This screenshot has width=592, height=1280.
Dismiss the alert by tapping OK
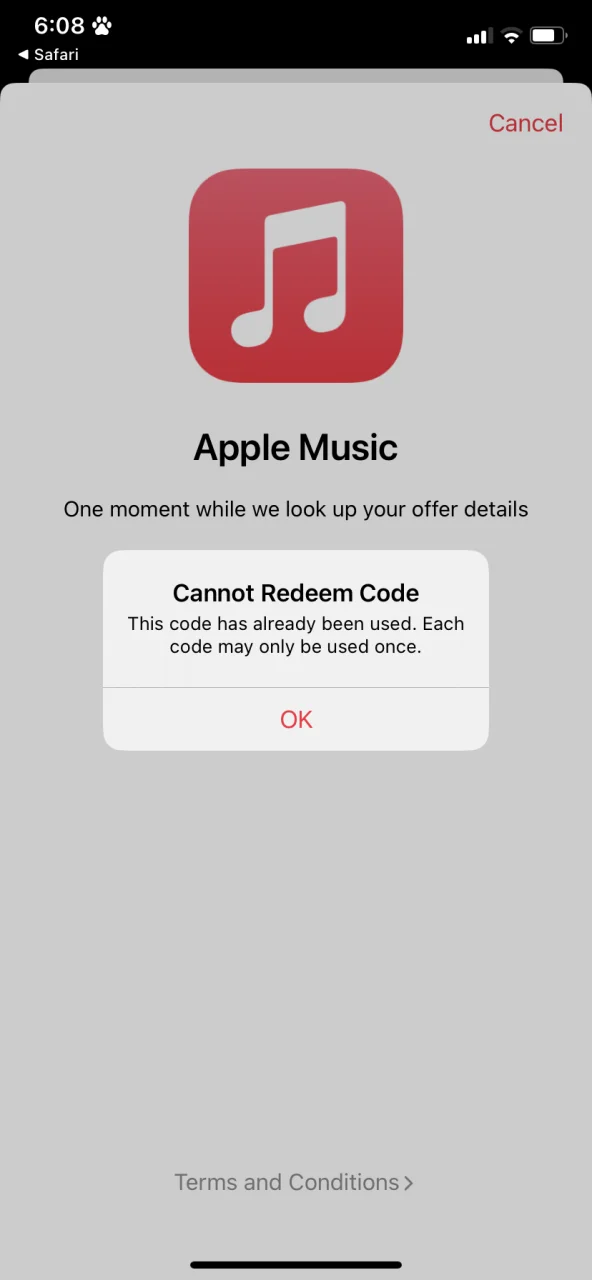(296, 719)
